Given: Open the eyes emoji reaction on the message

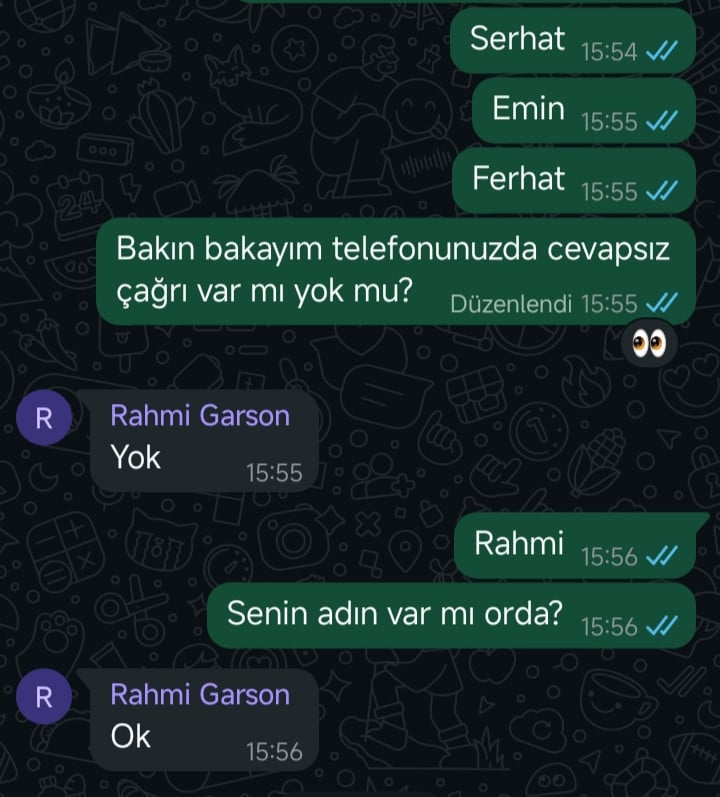Looking at the screenshot, I should pos(648,344).
